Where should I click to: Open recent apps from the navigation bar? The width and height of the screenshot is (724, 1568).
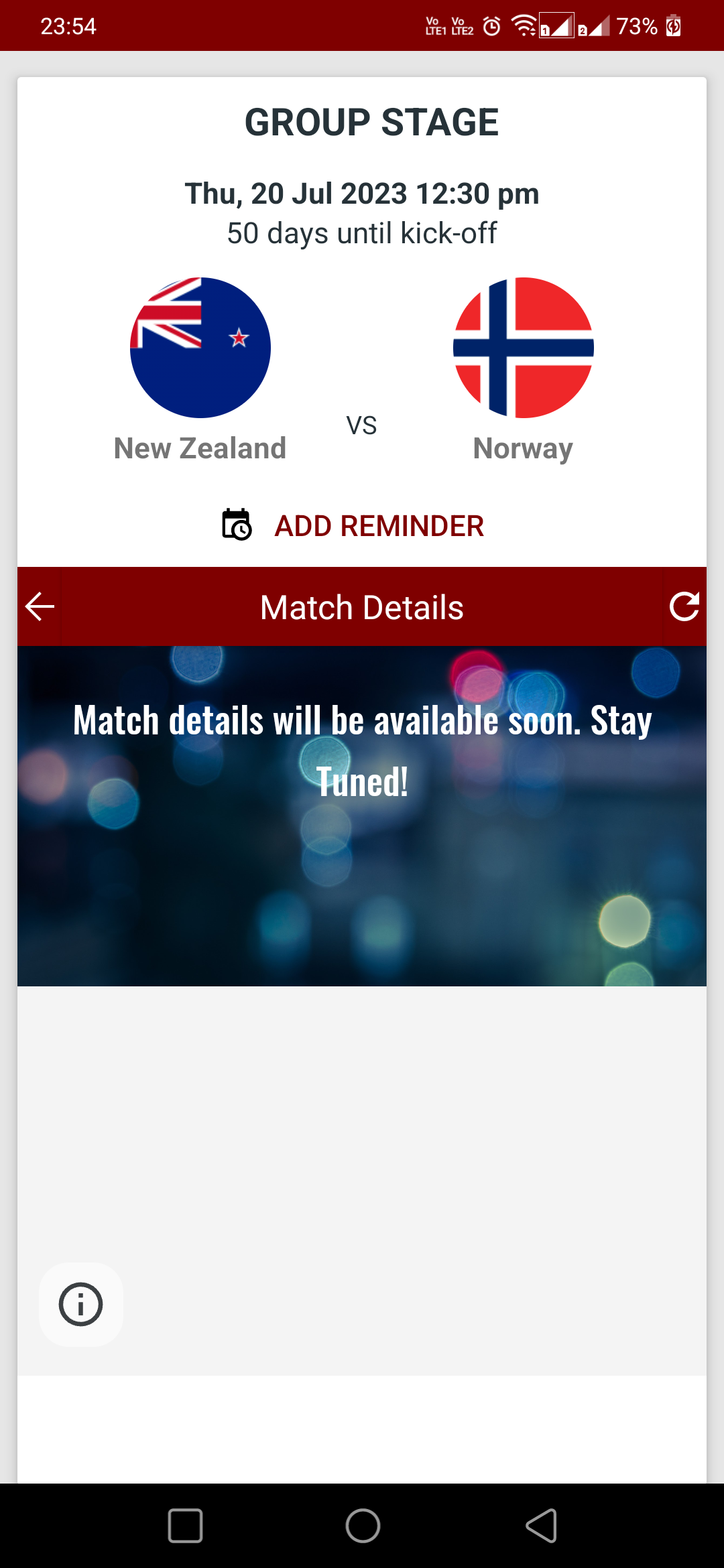185,1526
